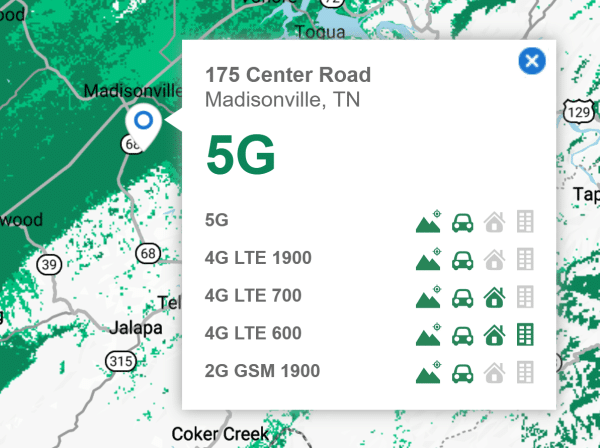Close the 175 Center Road coverage popup
The height and width of the screenshot is (448, 600).
[532, 62]
